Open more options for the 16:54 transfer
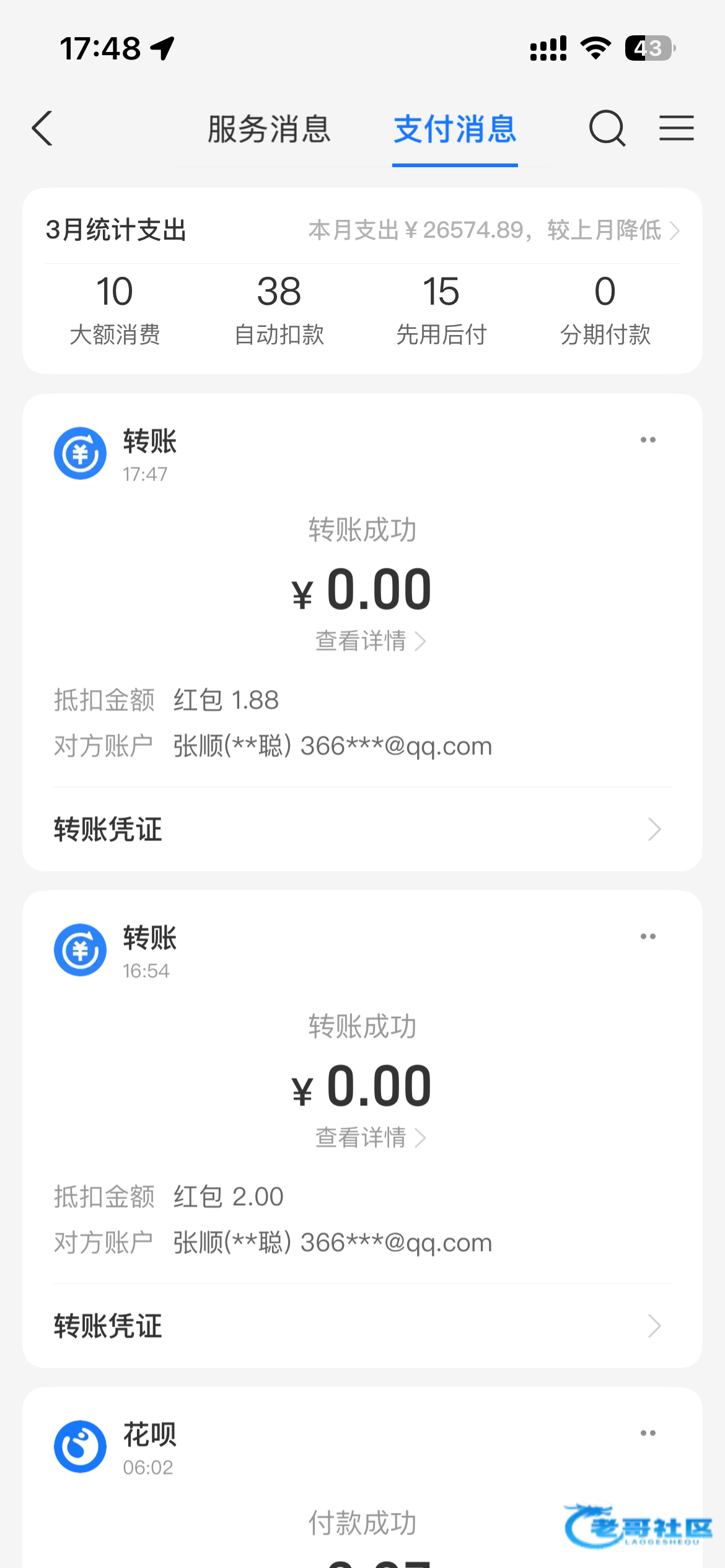Screen dimensions: 725x1568 (x=648, y=937)
